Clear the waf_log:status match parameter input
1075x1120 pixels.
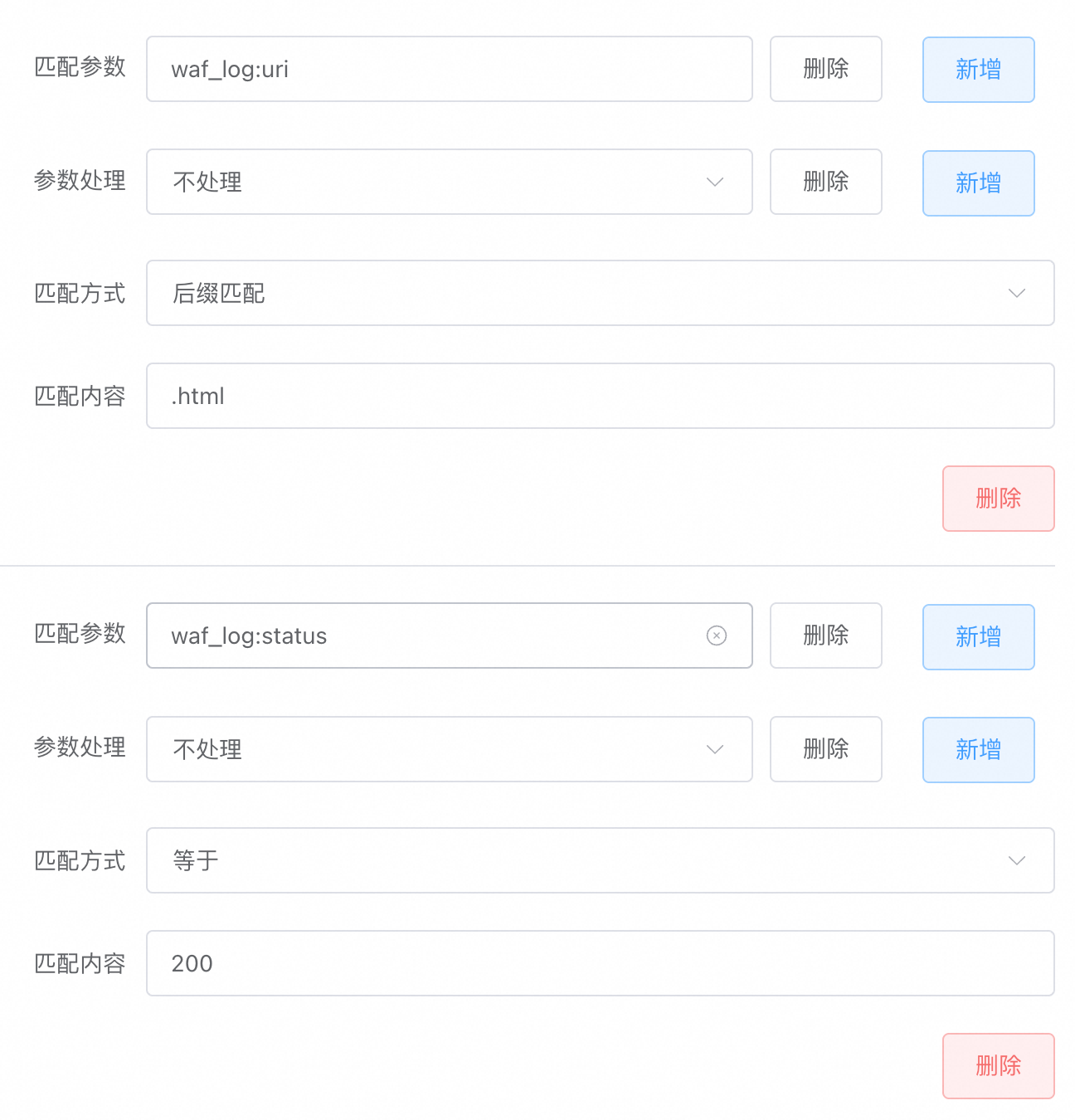point(717,635)
